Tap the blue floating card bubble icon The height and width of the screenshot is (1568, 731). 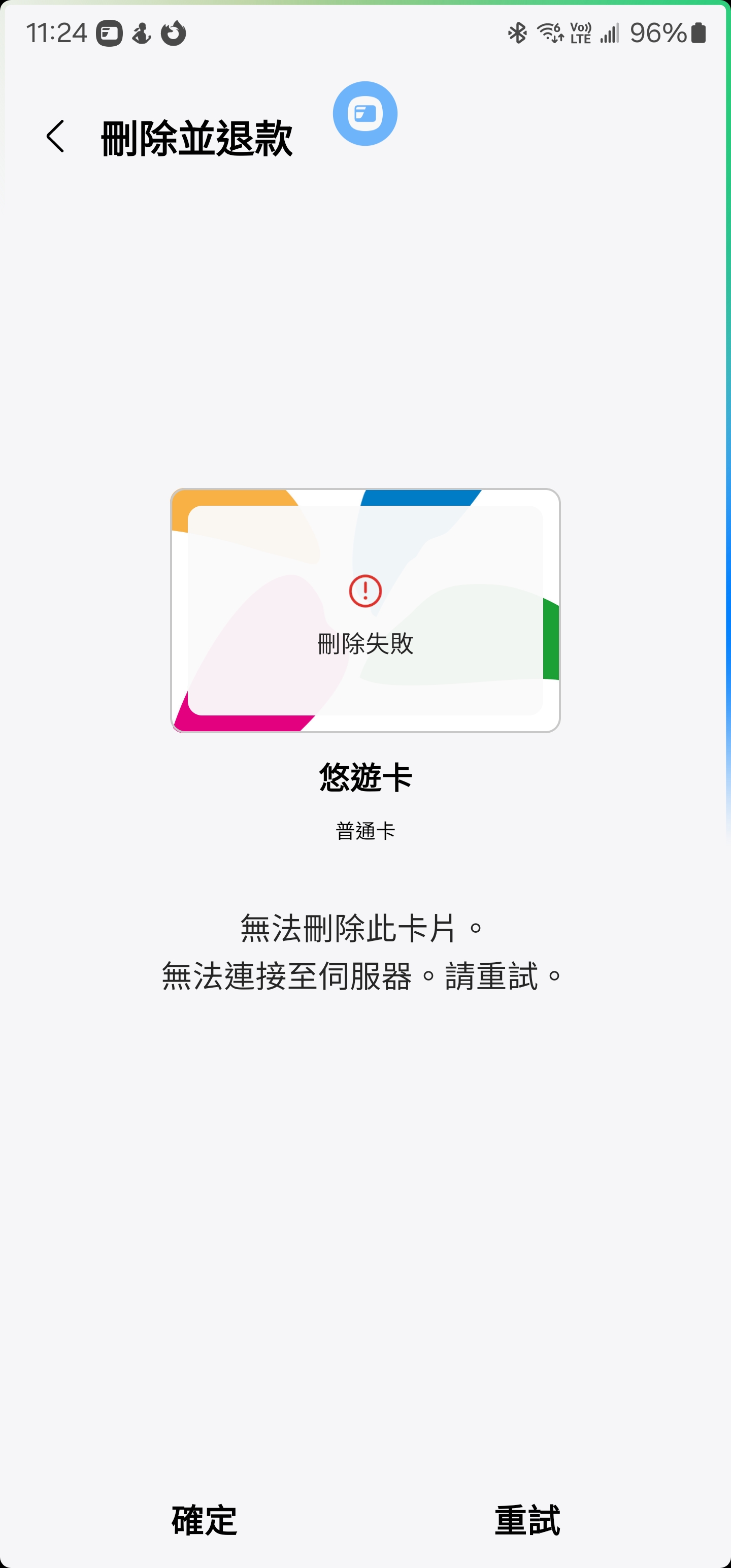(x=364, y=114)
